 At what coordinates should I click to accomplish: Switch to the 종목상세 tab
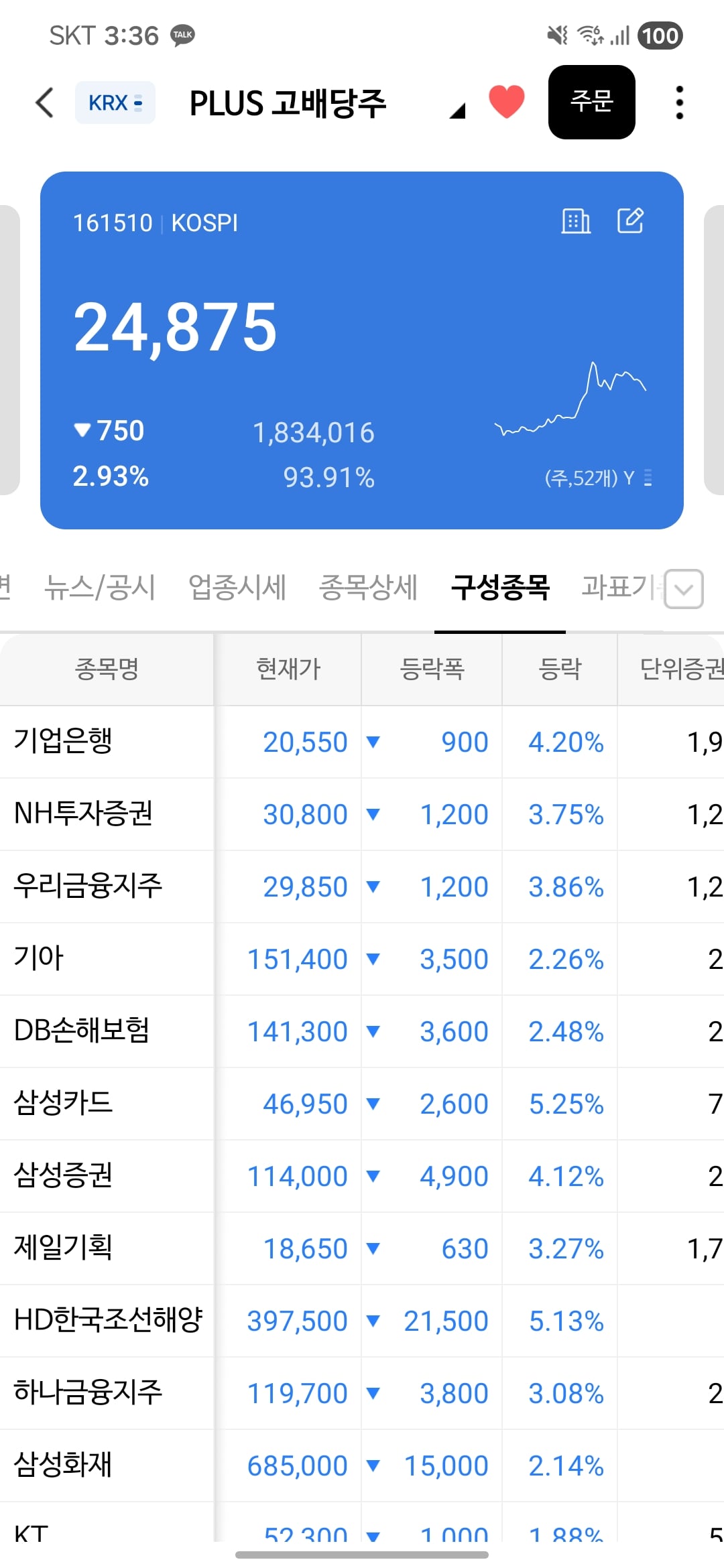(x=368, y=588)
